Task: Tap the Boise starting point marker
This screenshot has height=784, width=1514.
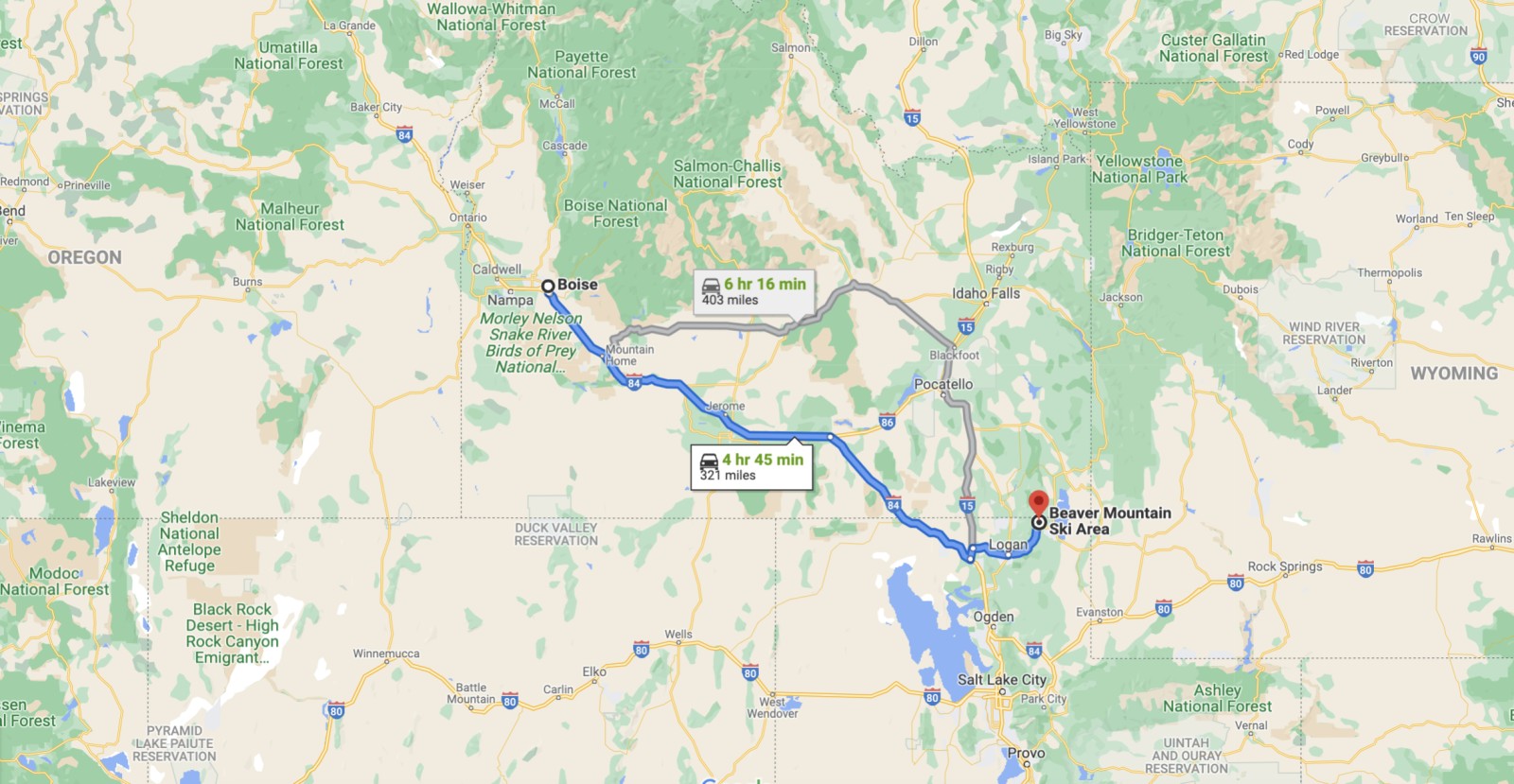Action: 548,286
